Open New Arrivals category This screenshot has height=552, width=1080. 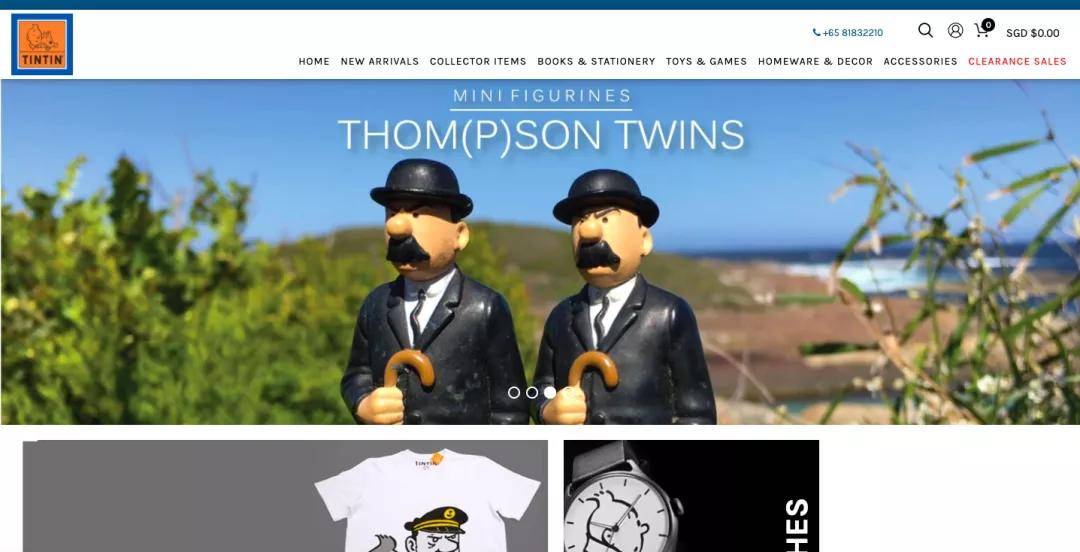click(380, 62)
